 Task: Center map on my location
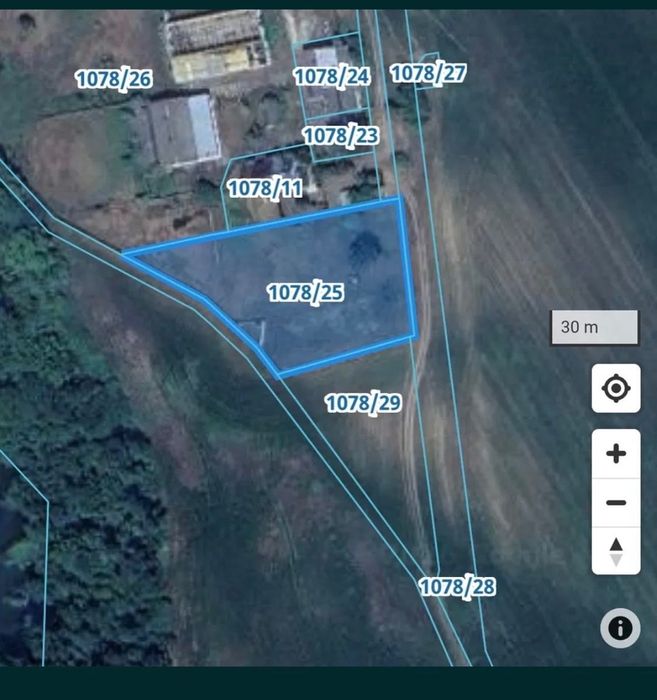pos(616,388)
